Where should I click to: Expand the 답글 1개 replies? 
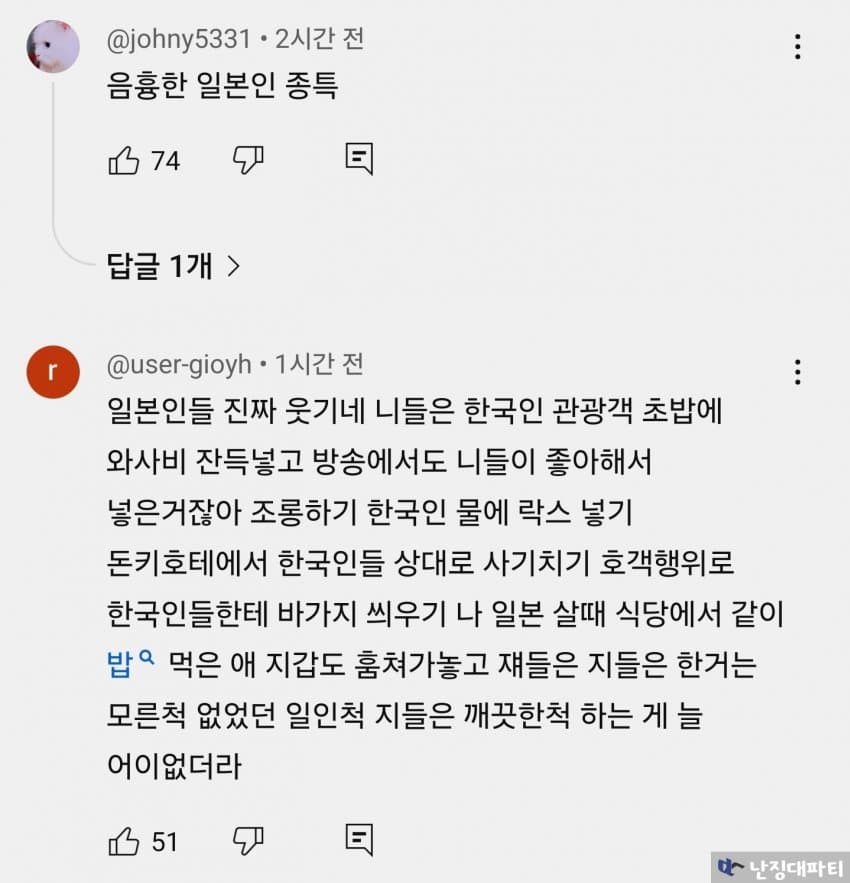[174, 266]
